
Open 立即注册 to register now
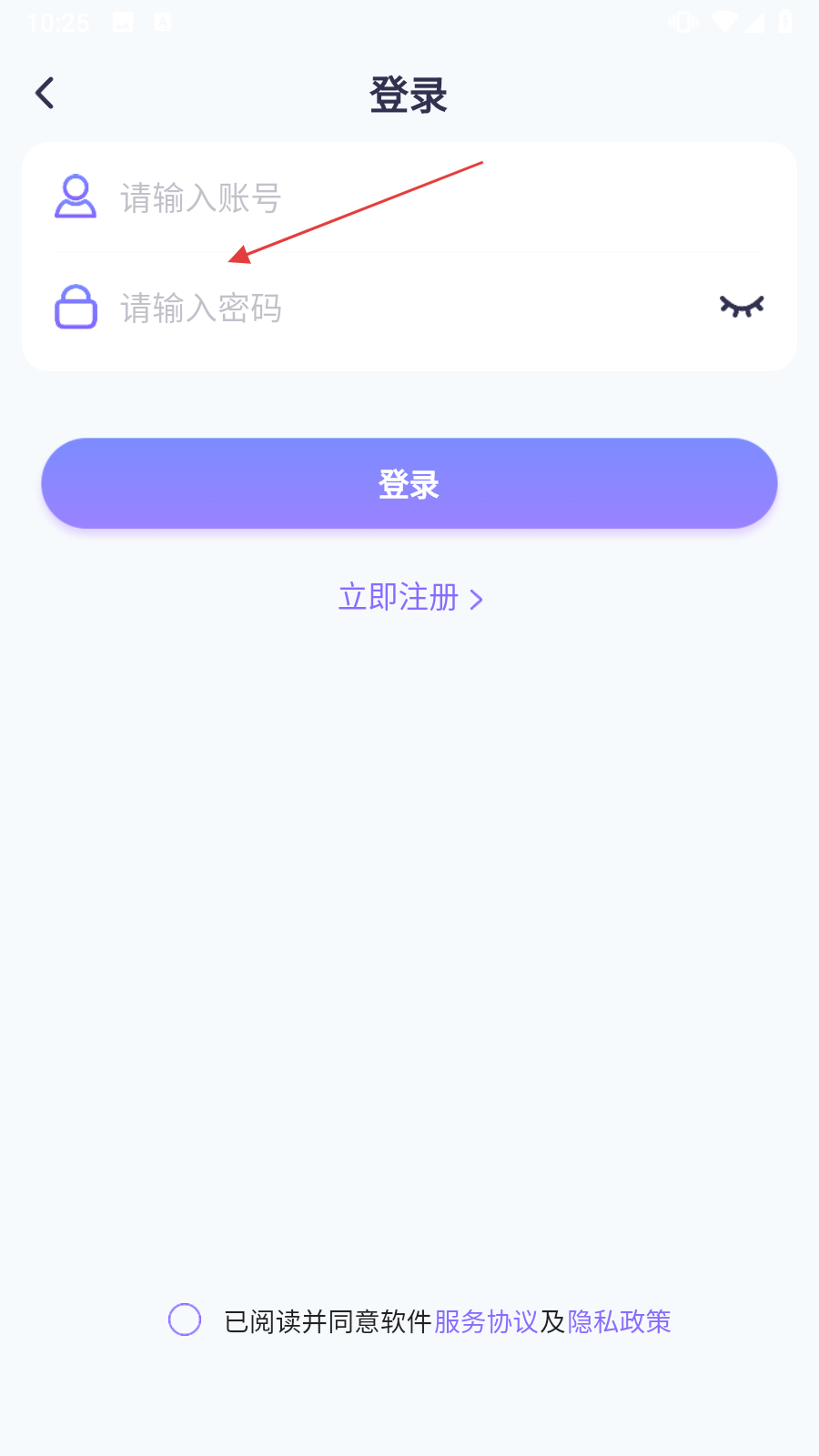point(410,598)
